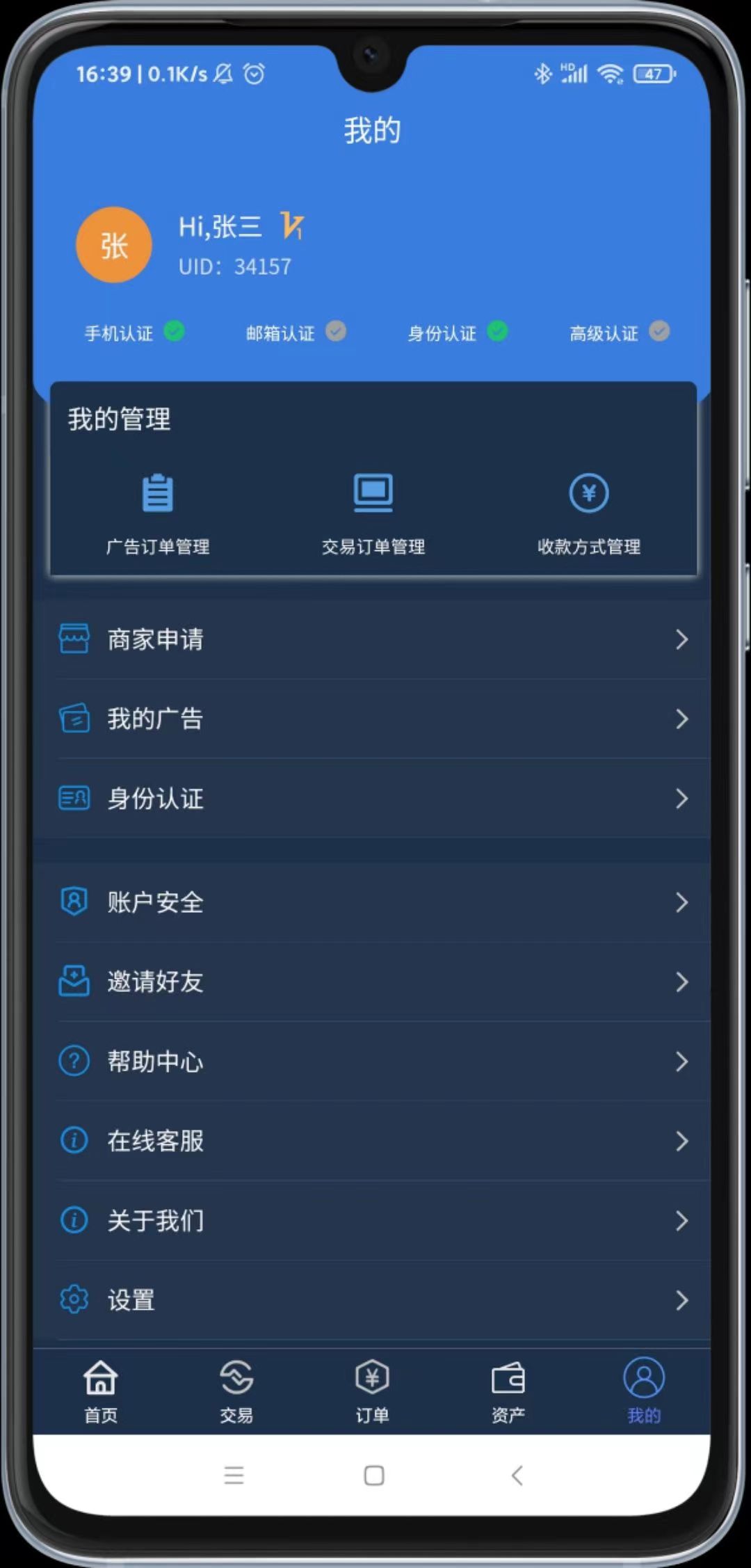The image size is (751, 1568).
Task: Contact 在线客服
Action: coord(373,1141)
